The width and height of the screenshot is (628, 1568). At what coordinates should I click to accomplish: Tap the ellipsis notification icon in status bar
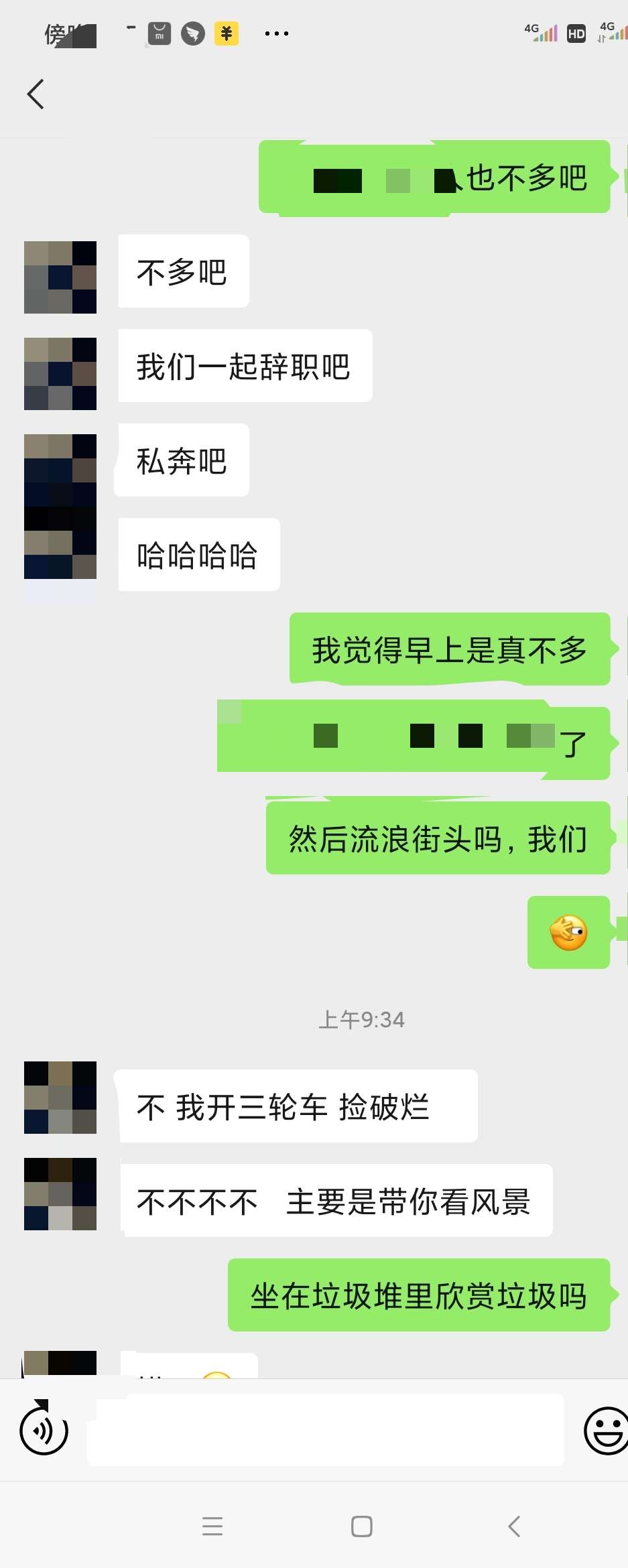pyautogui.click(x=275, y=32)
